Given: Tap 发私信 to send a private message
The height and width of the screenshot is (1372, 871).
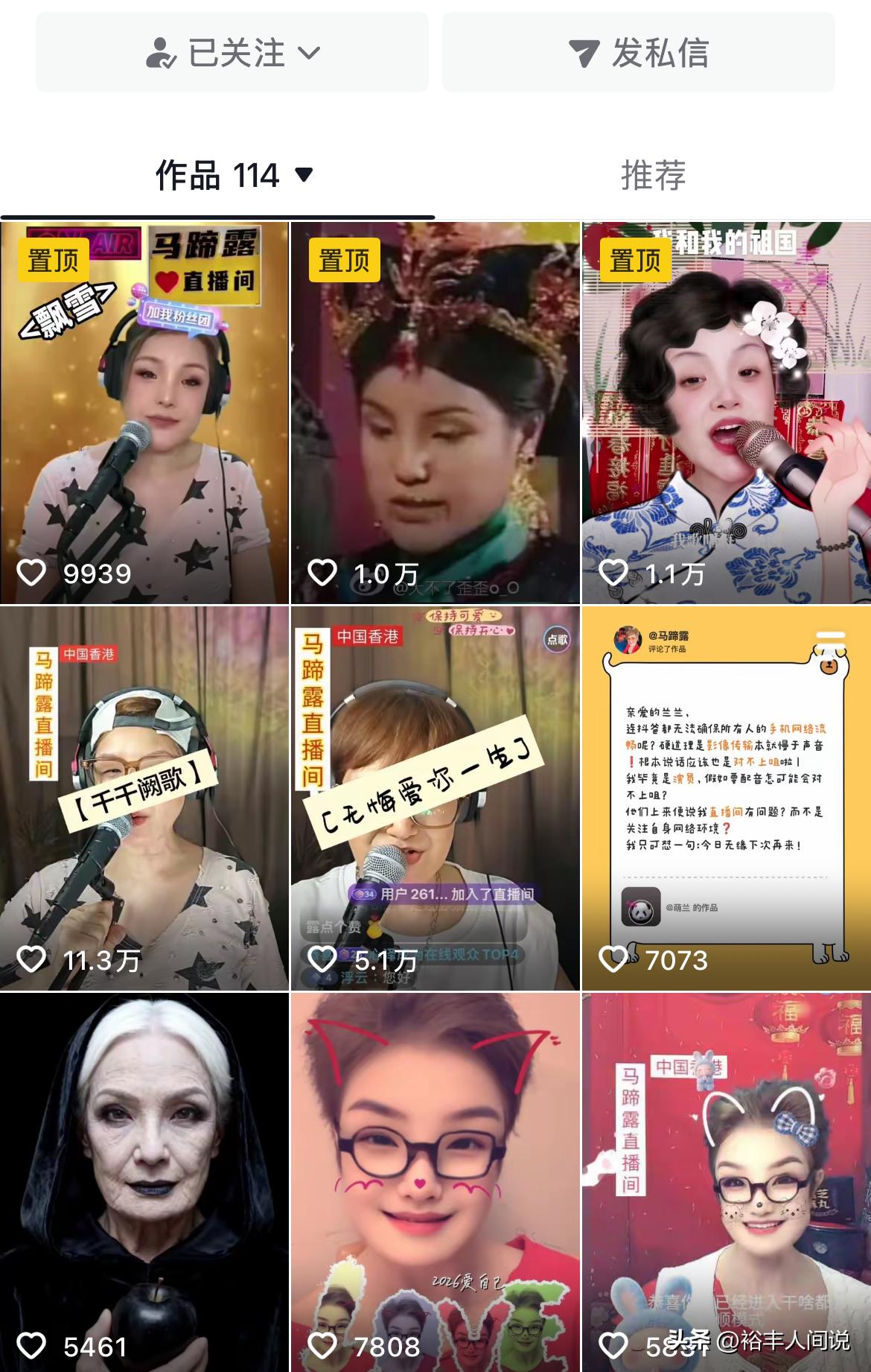Looking at the screenshot, I should click(x=638, y=53).
